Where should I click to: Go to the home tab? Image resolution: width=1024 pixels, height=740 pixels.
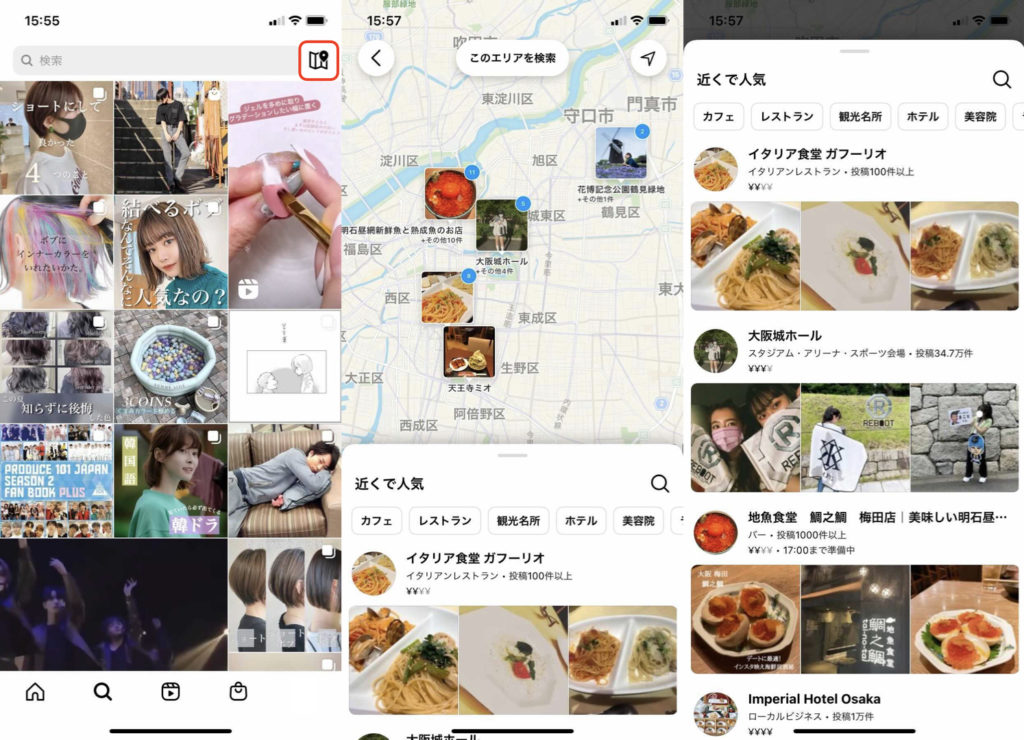pos(35,691)
